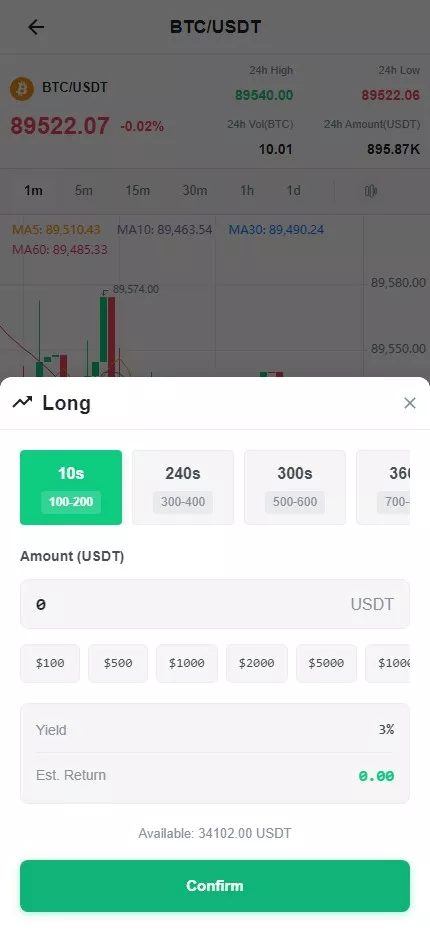Image resolution: width=430 pixels, height=932 pixels.
Task: Choose the $1000 quick amount
Action: pyautogui.click(x=187, y=663)
